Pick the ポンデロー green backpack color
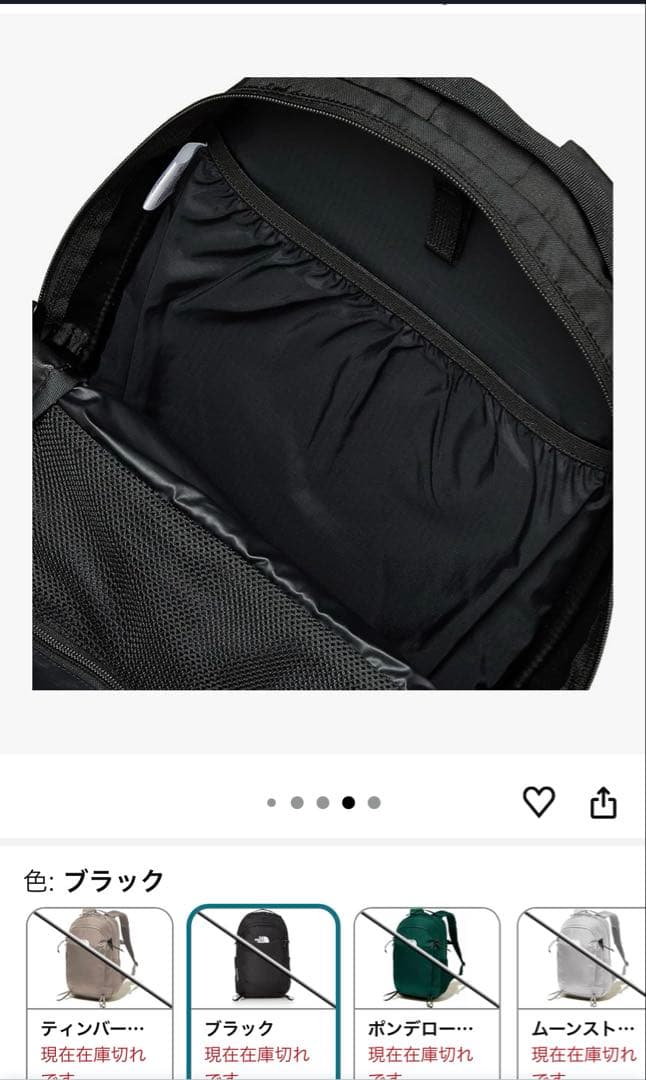 pyautogui.click(x=427, y=990)
